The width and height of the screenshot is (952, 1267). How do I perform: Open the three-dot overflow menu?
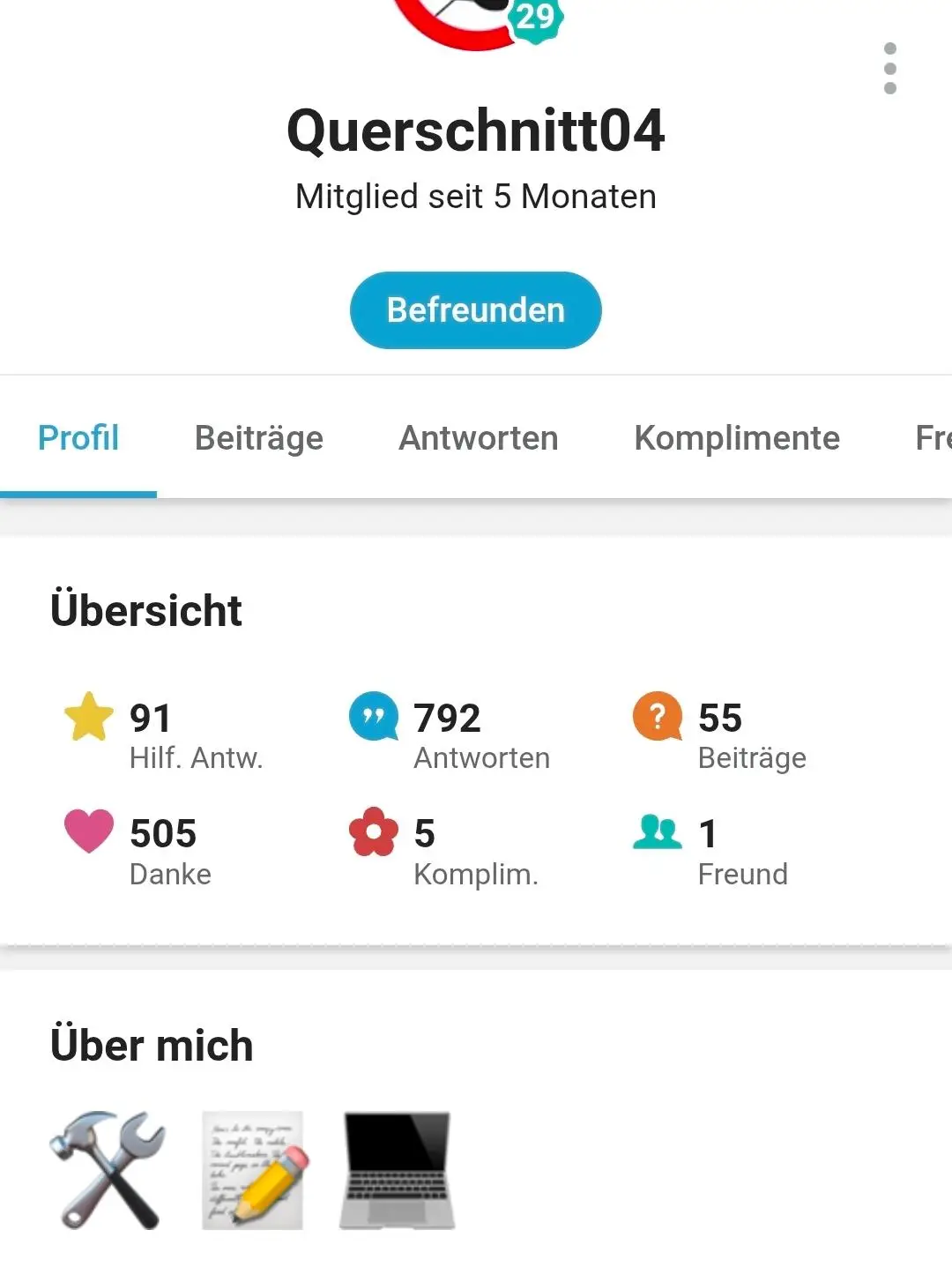click(889, 68)
